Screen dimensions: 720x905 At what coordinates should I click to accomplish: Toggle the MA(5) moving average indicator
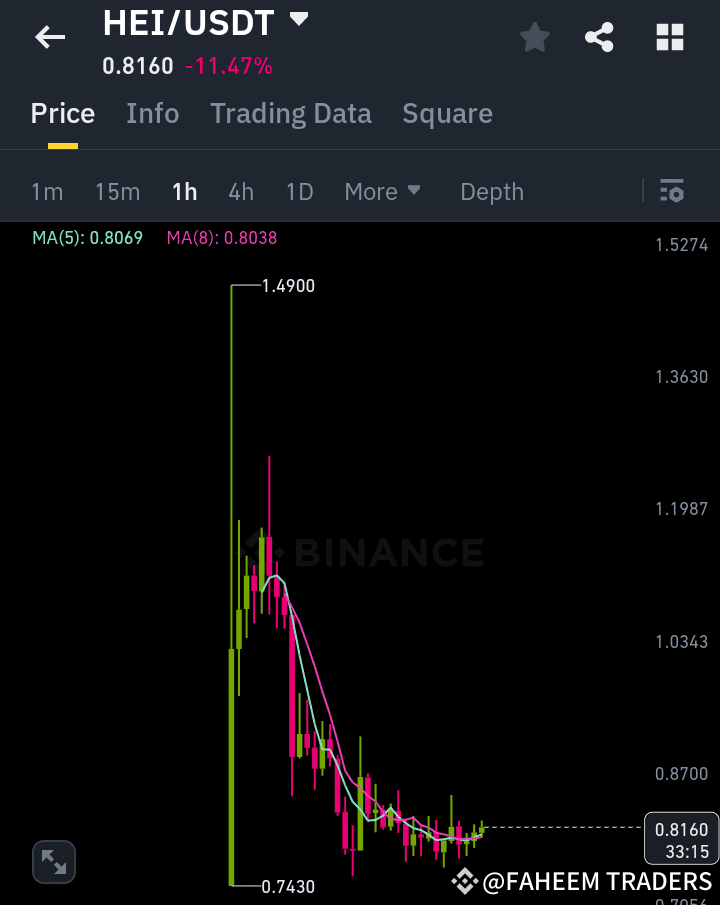[88, 238]
